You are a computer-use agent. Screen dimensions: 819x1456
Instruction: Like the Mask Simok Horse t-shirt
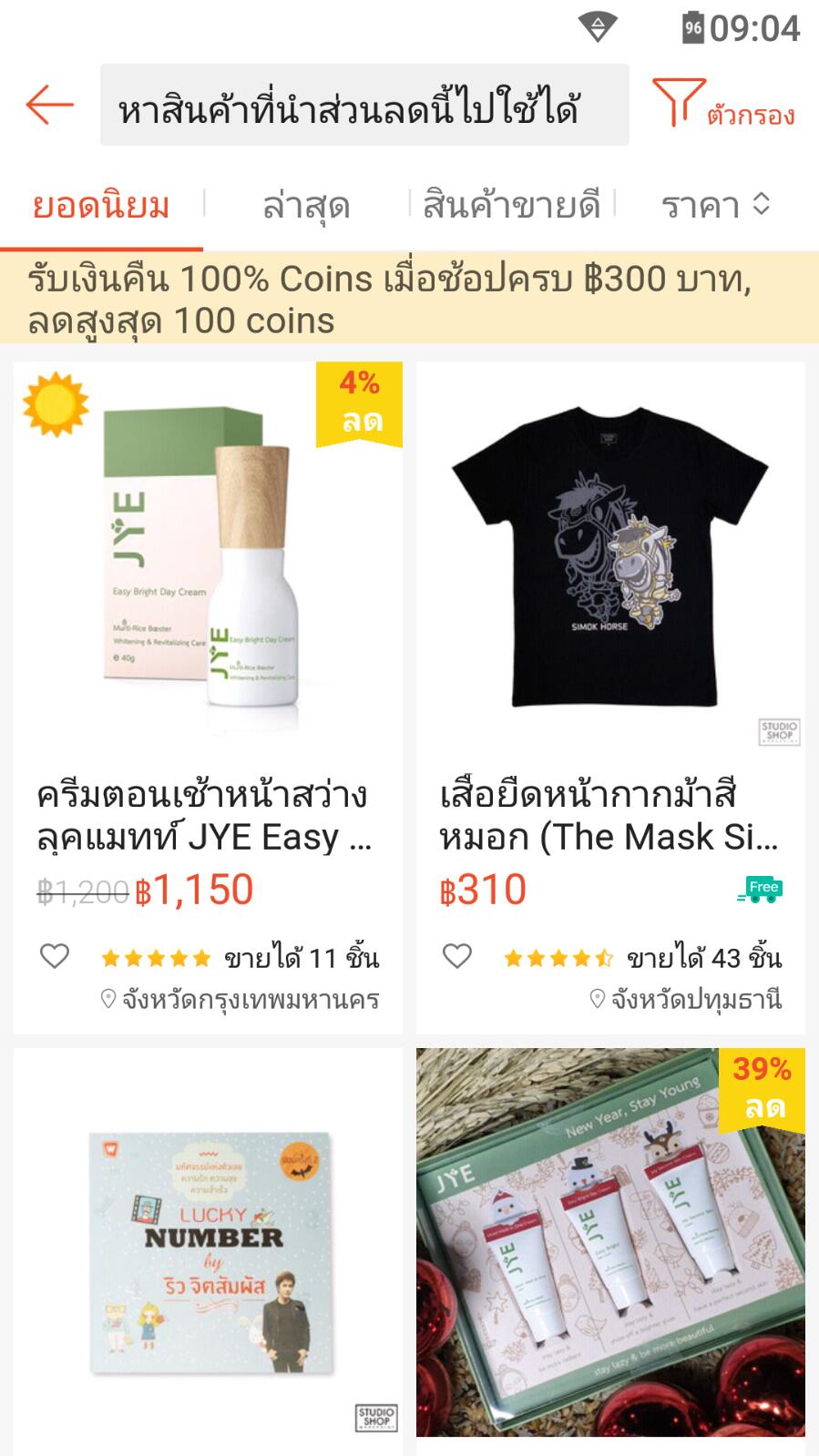click(x=457, y=956)
